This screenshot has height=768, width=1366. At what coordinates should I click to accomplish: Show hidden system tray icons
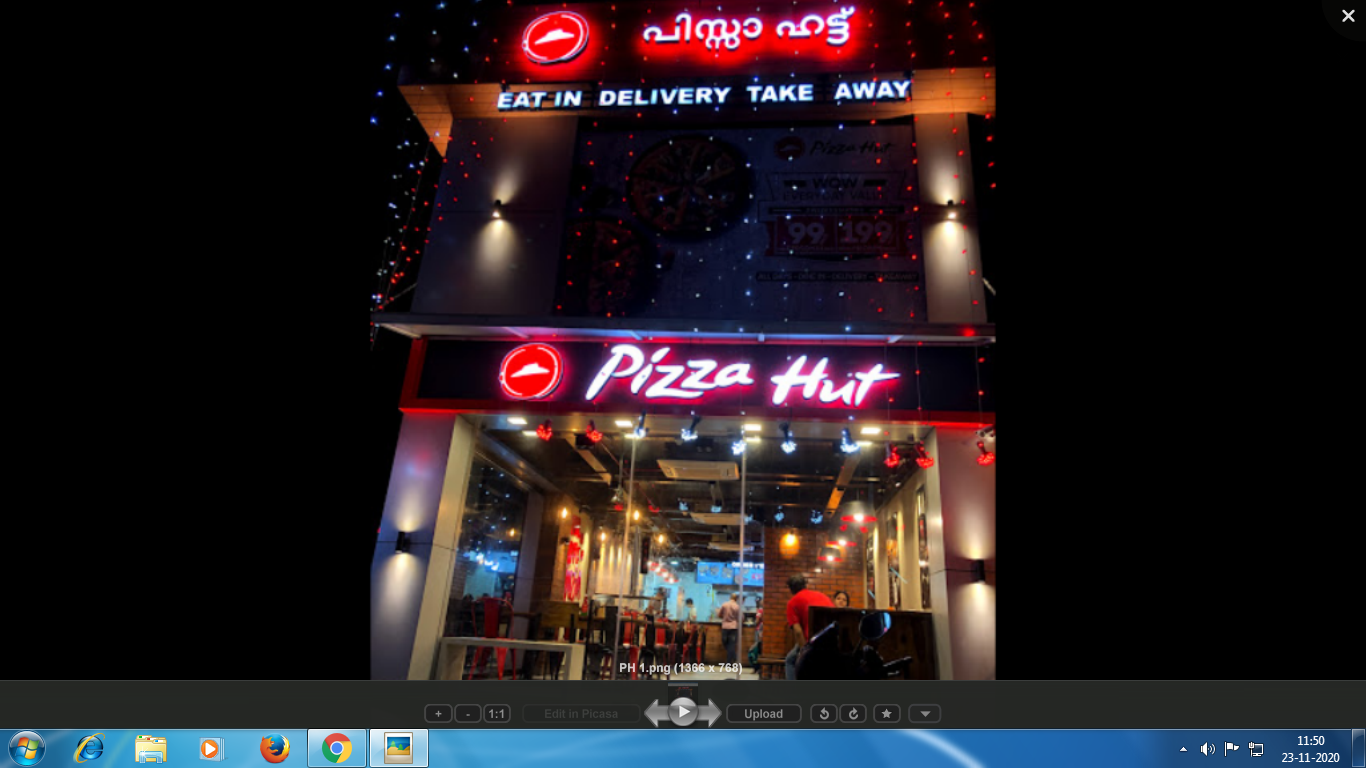click(1184, 749)
